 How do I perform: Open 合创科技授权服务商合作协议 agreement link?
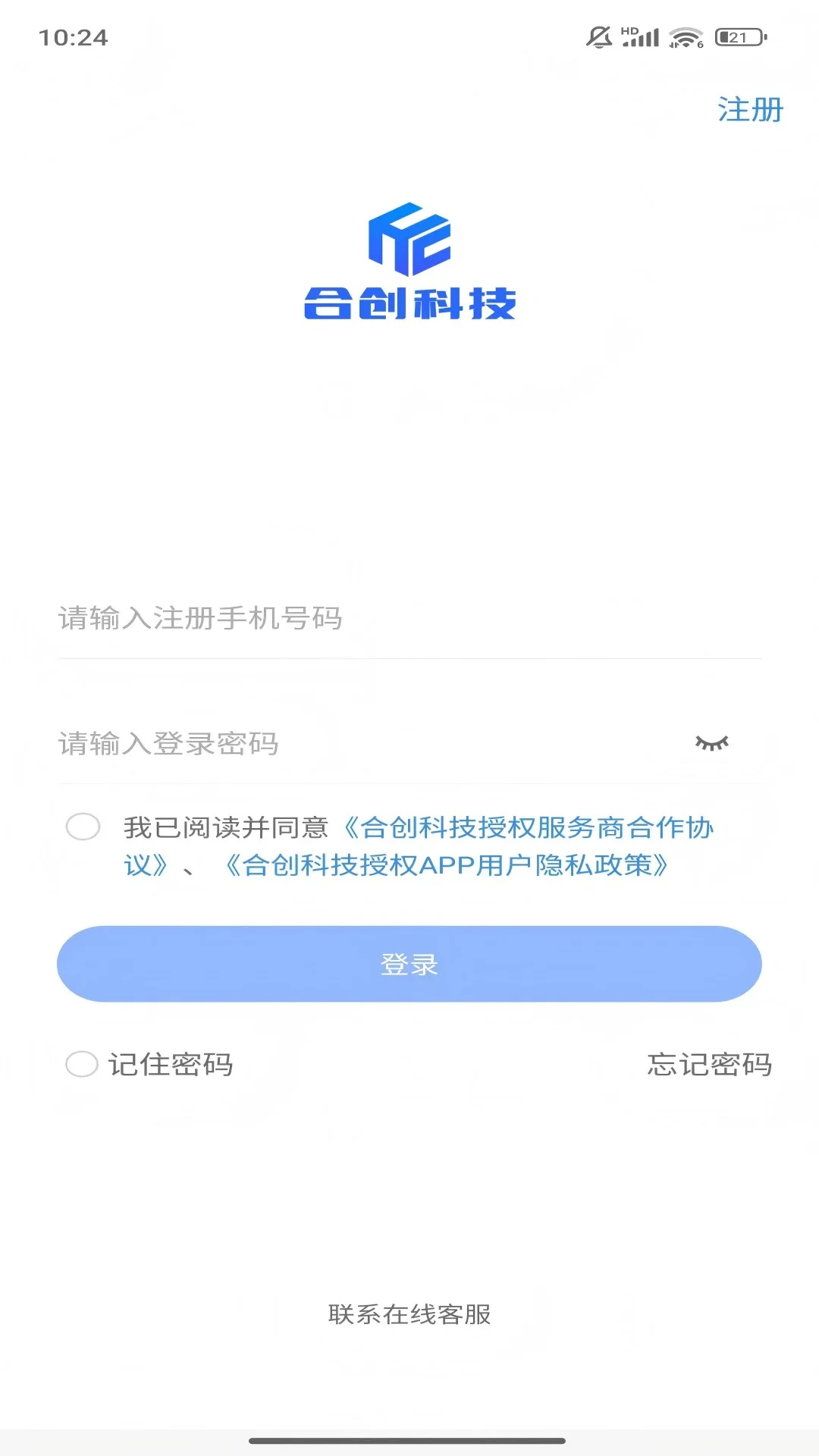tap(529, 828)
